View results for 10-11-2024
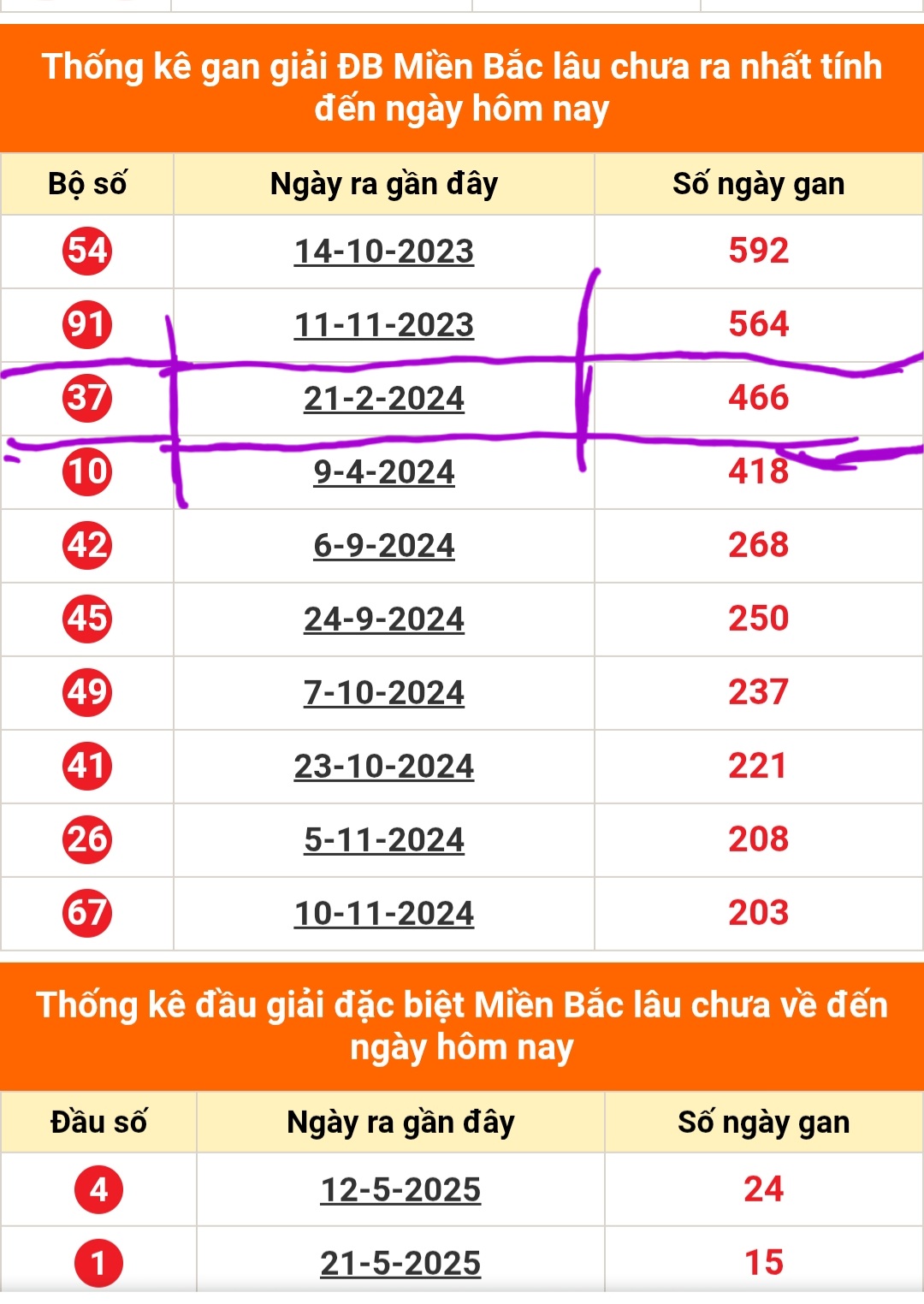 click(384, 914)
